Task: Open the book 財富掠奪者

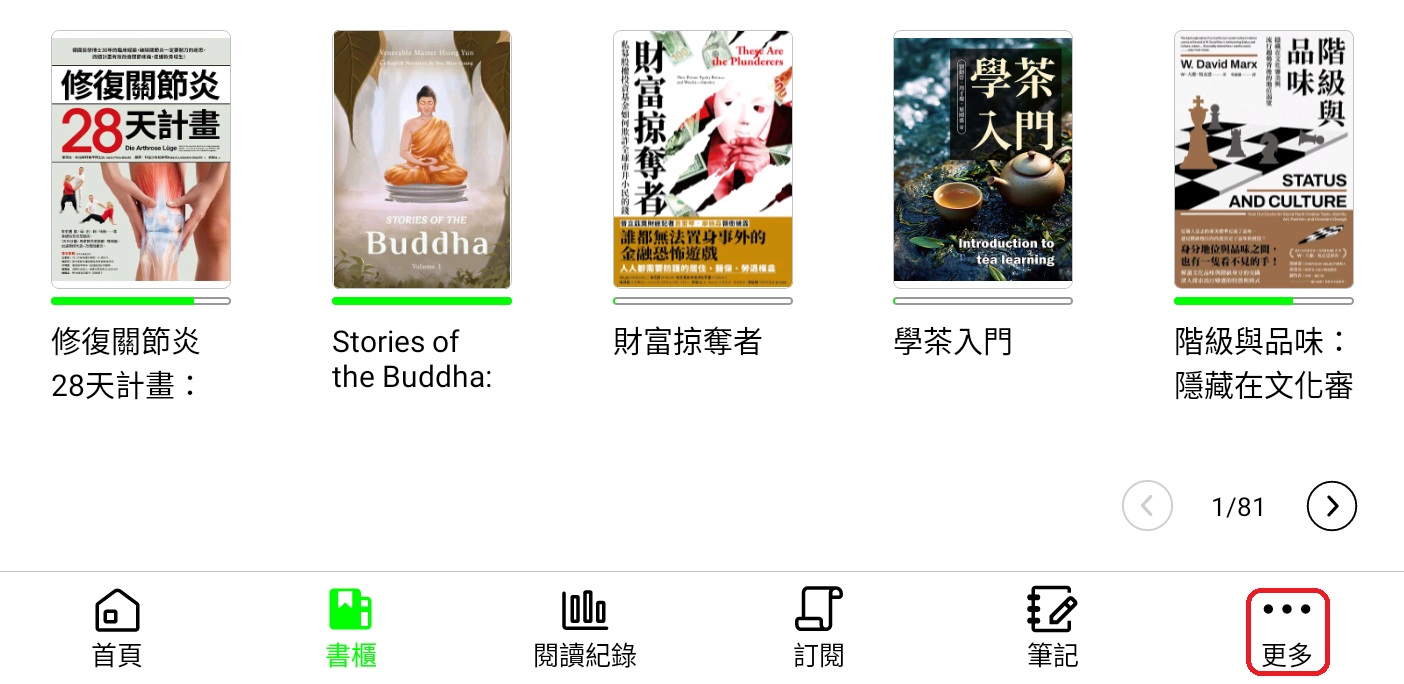Action: [703, 160]
